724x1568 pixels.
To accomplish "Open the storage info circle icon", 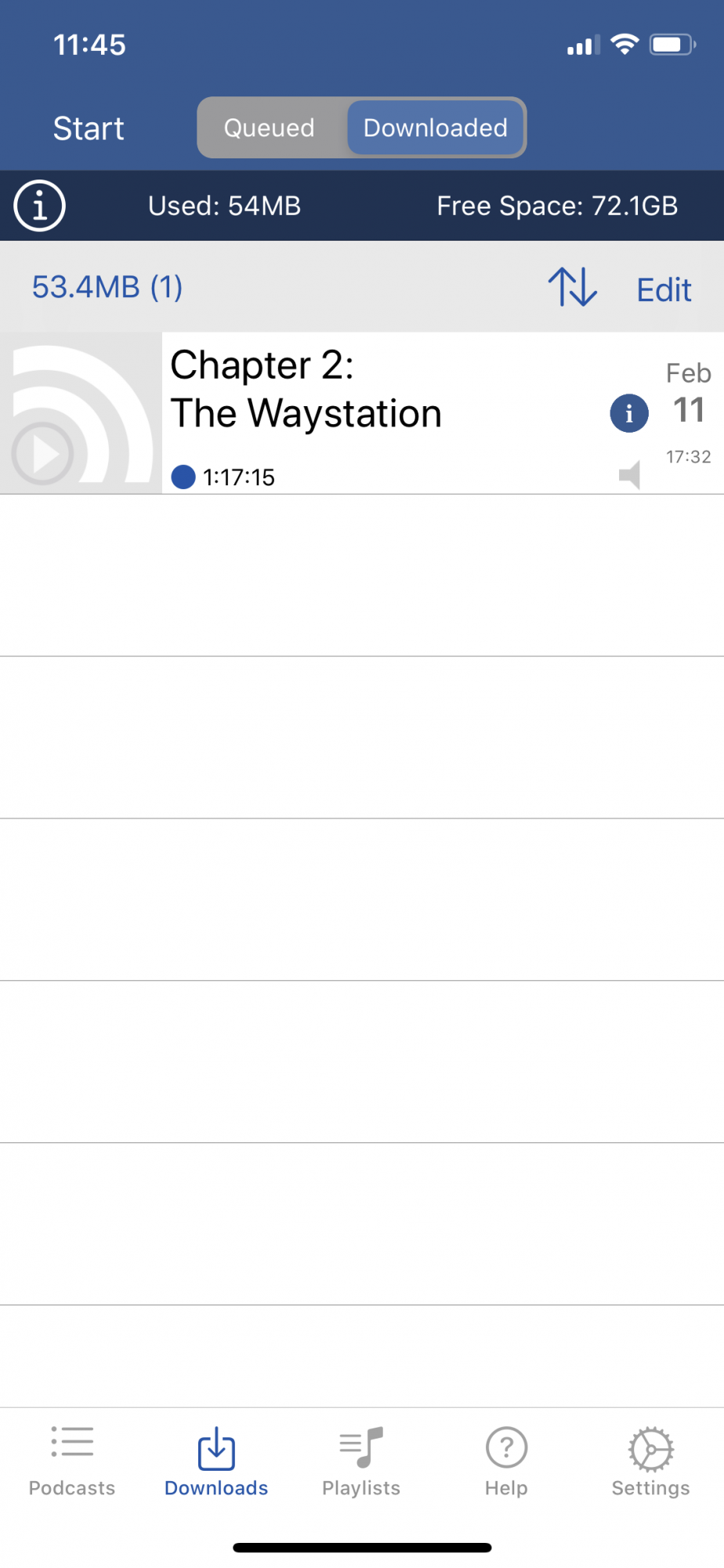I will pos(39,206).
